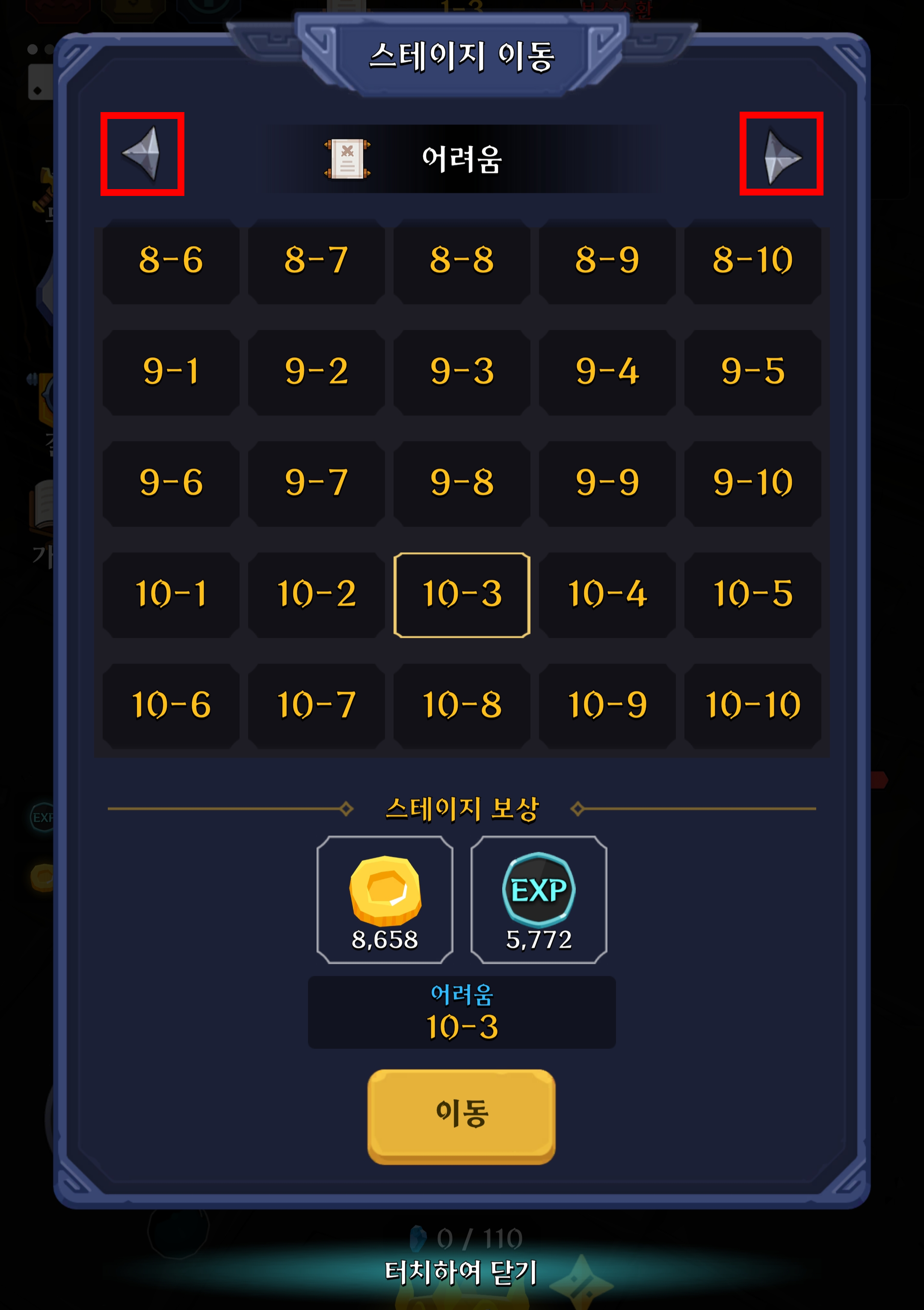Switch to the next difficulty with the right arrow

pos(781,154)
